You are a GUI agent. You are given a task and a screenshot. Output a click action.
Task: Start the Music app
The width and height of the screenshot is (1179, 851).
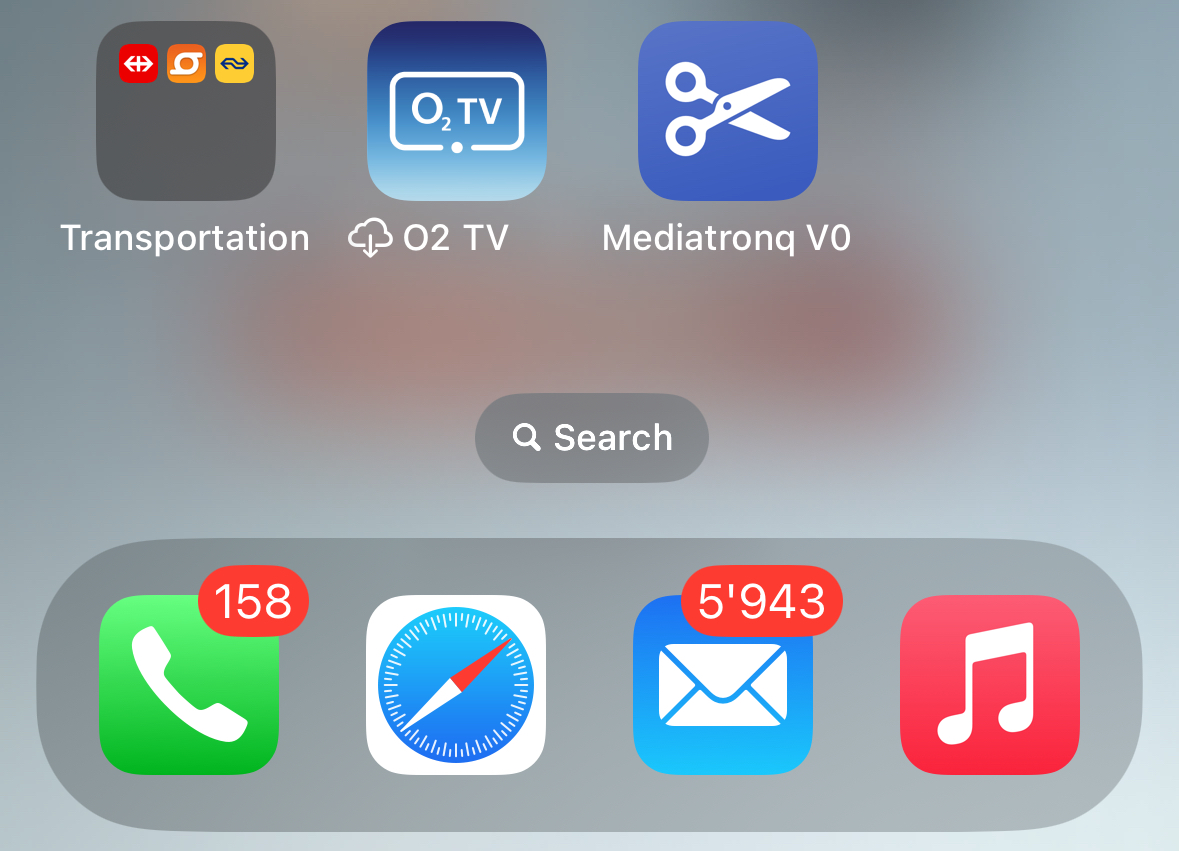[989, 685]
